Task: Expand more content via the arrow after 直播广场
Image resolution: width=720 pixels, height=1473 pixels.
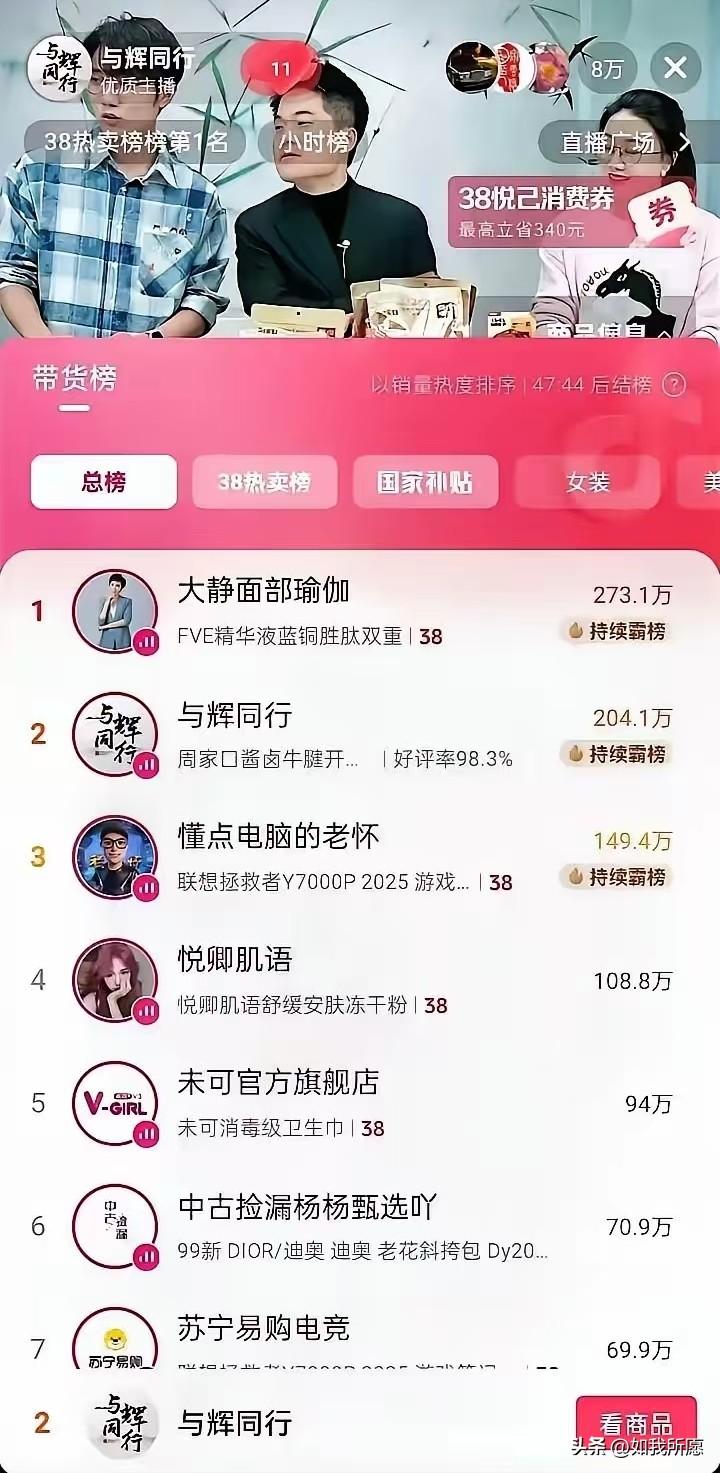Action: click(686, 142)
